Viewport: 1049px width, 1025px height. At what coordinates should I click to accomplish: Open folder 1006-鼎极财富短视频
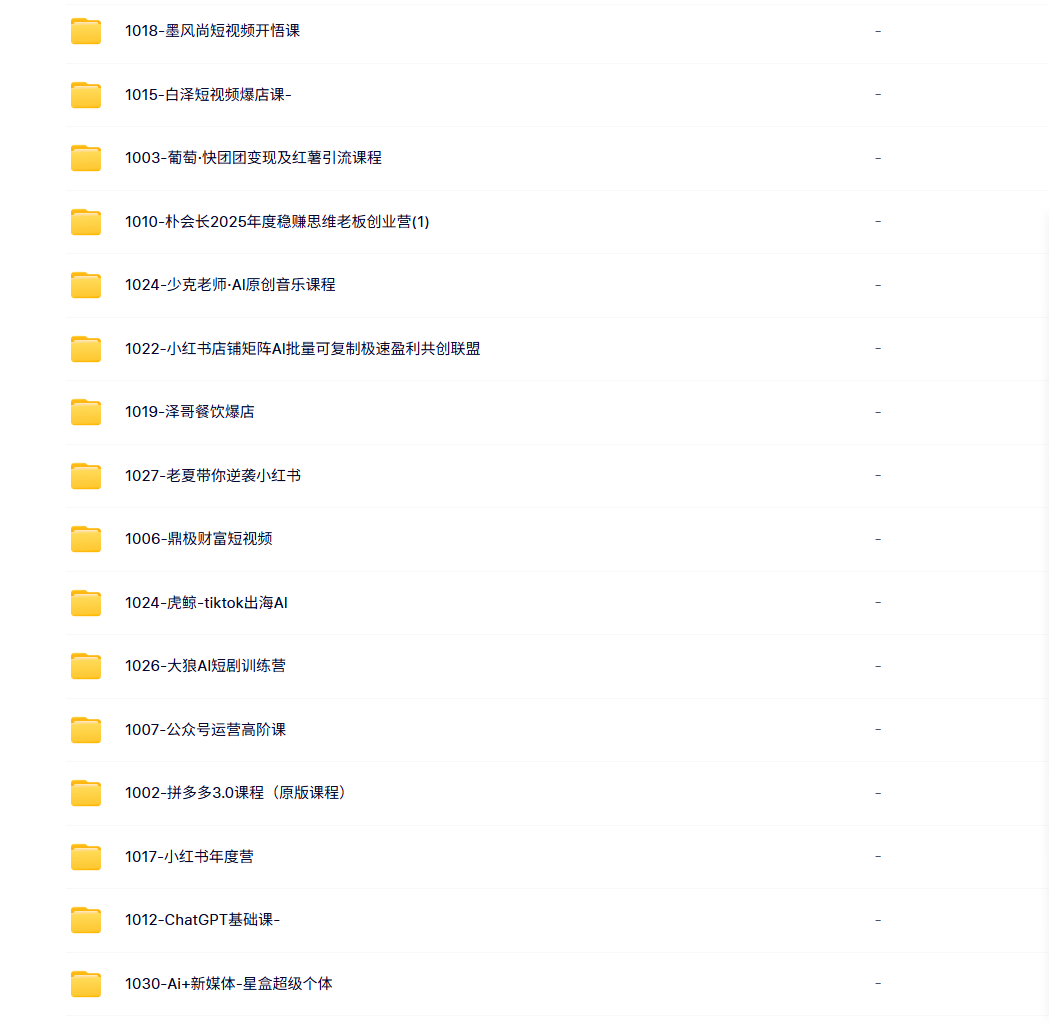[198, 539]
